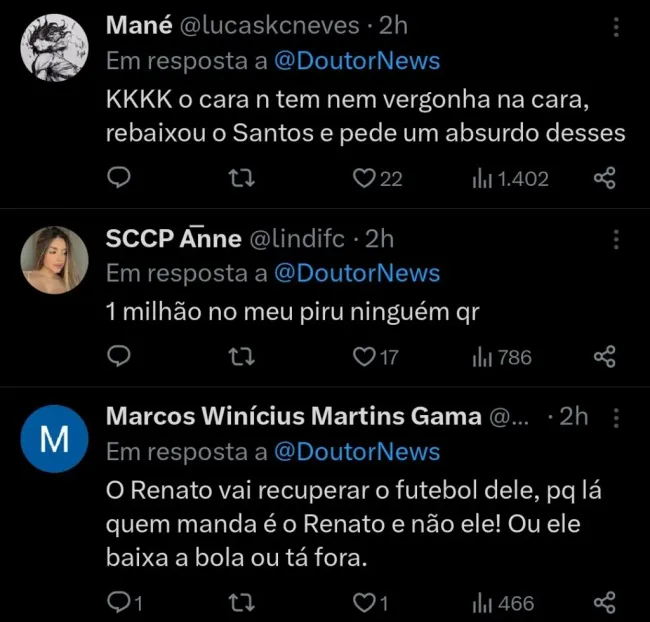Reply to Mané's tweet
The image size is (650, 622).
[x=119, y=179]
